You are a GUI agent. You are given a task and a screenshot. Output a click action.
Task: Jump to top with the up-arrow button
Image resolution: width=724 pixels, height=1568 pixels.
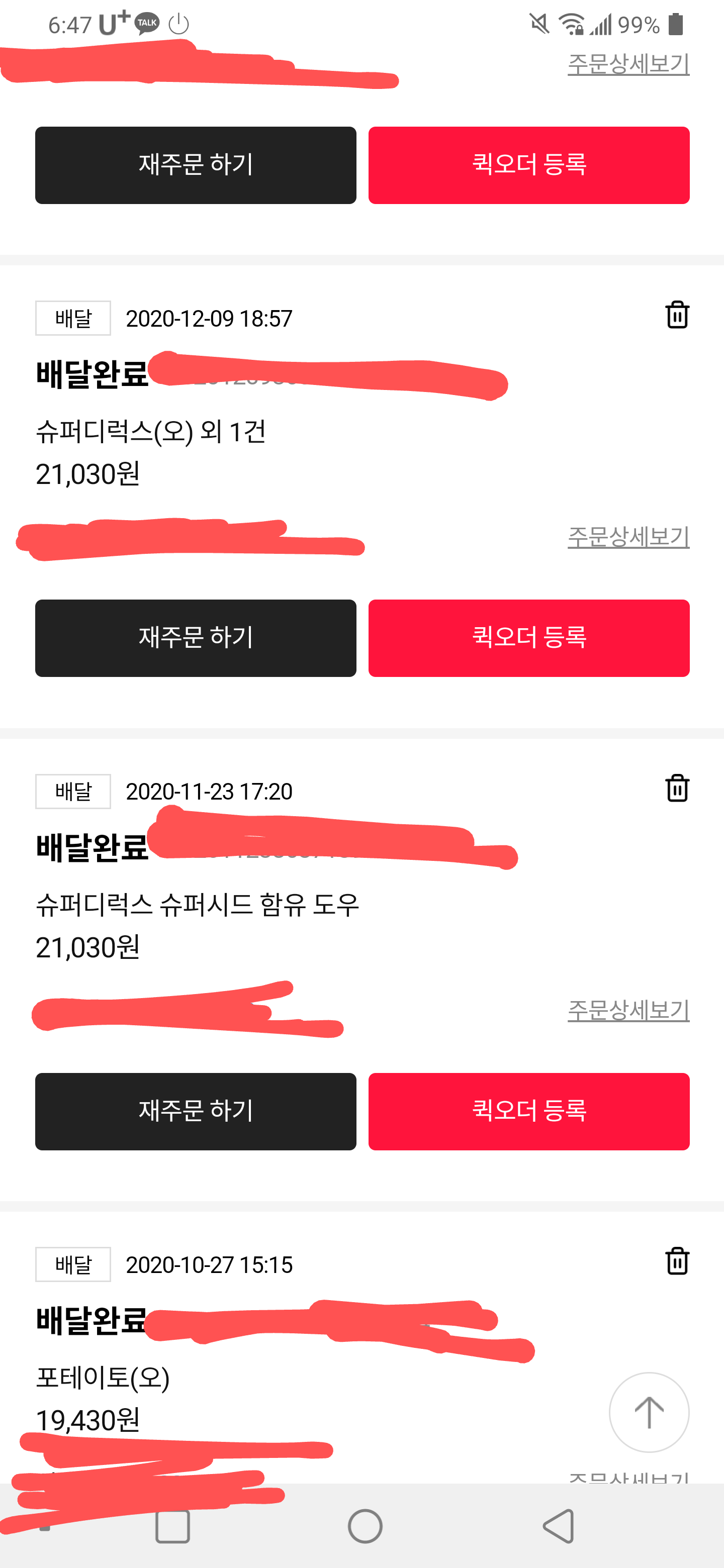(649, 1412)
